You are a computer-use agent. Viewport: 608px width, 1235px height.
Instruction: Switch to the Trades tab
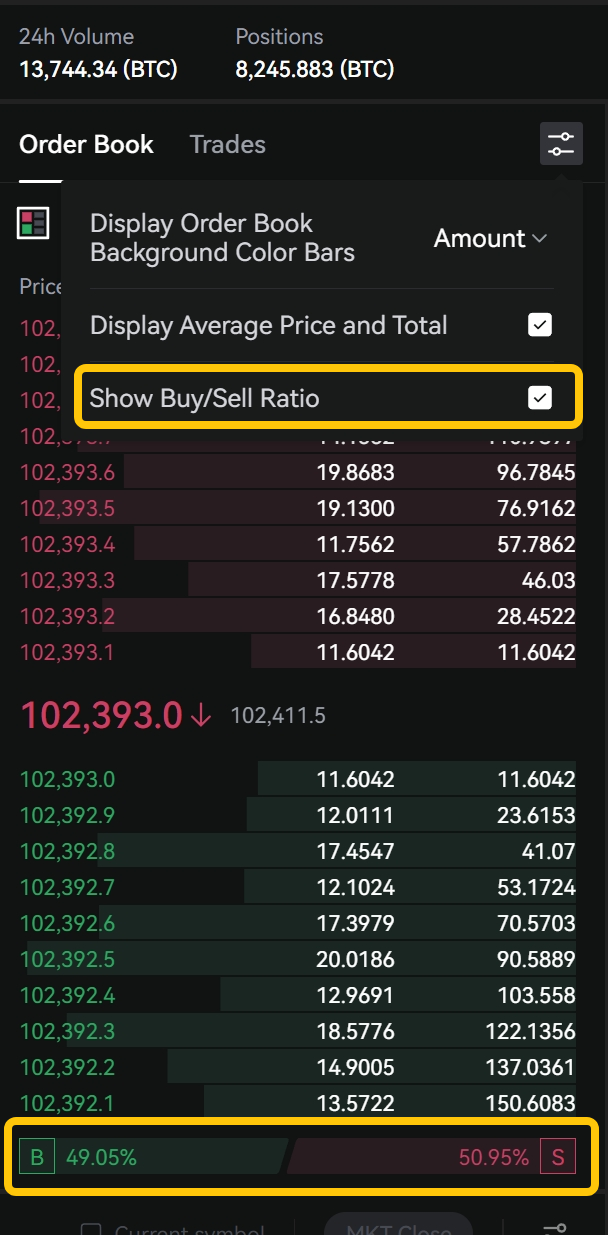(x=227, y=144)
